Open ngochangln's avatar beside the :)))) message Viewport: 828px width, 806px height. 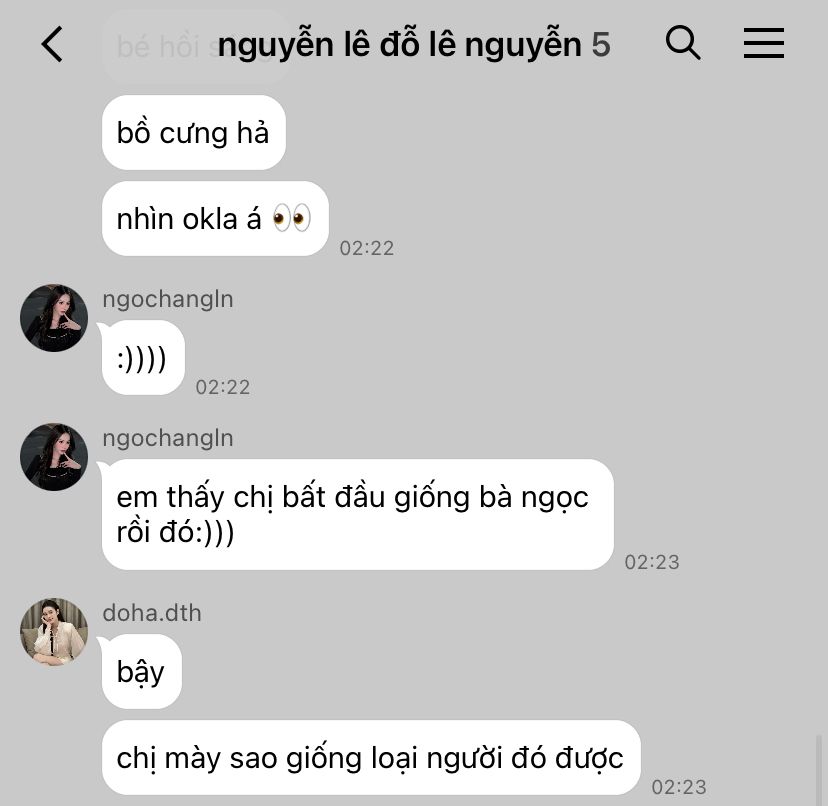click(x=54, y=318)
